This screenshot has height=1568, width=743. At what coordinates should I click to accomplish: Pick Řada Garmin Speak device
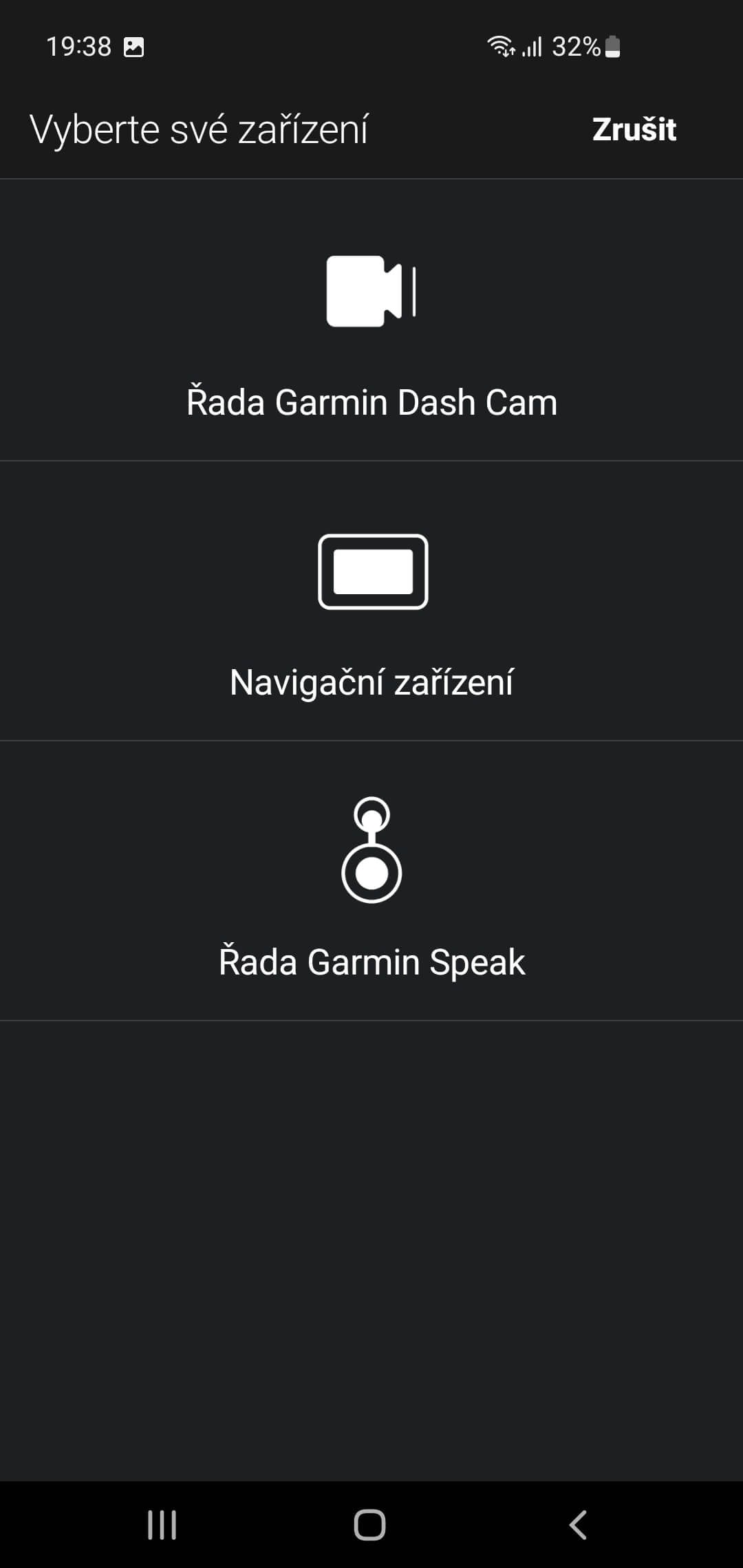(x=371, y=881)
